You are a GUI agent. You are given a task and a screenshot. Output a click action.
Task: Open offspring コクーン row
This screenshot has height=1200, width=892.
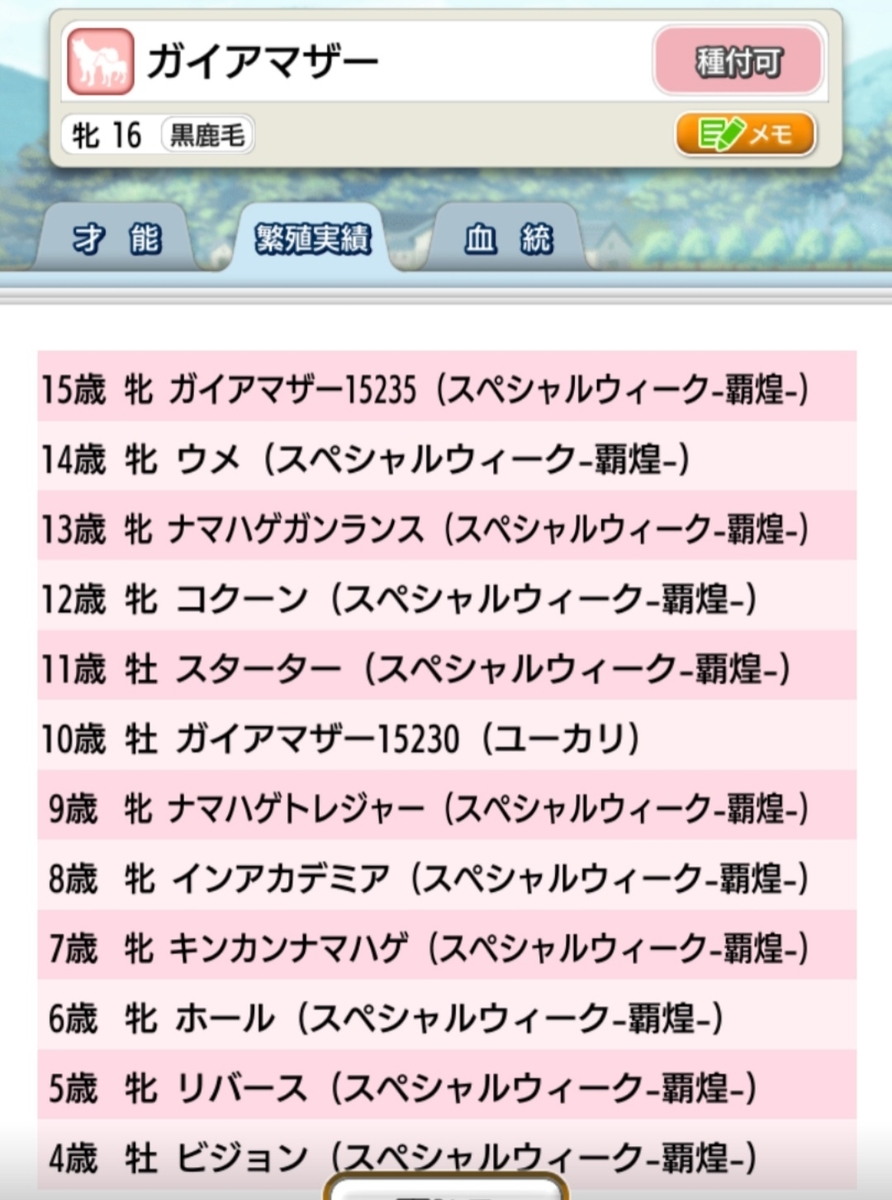[446, 598]
